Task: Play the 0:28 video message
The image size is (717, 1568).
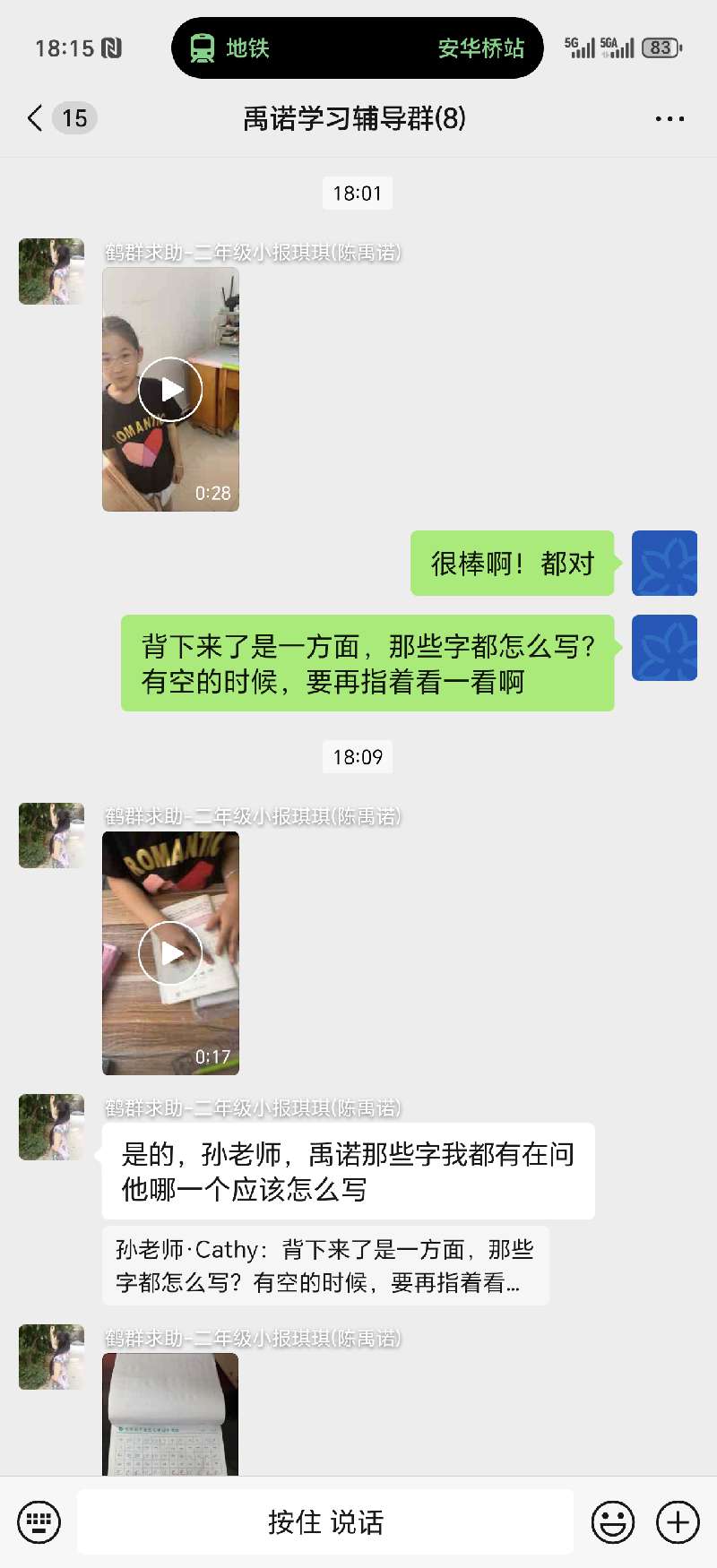Action: click(170, 390)
